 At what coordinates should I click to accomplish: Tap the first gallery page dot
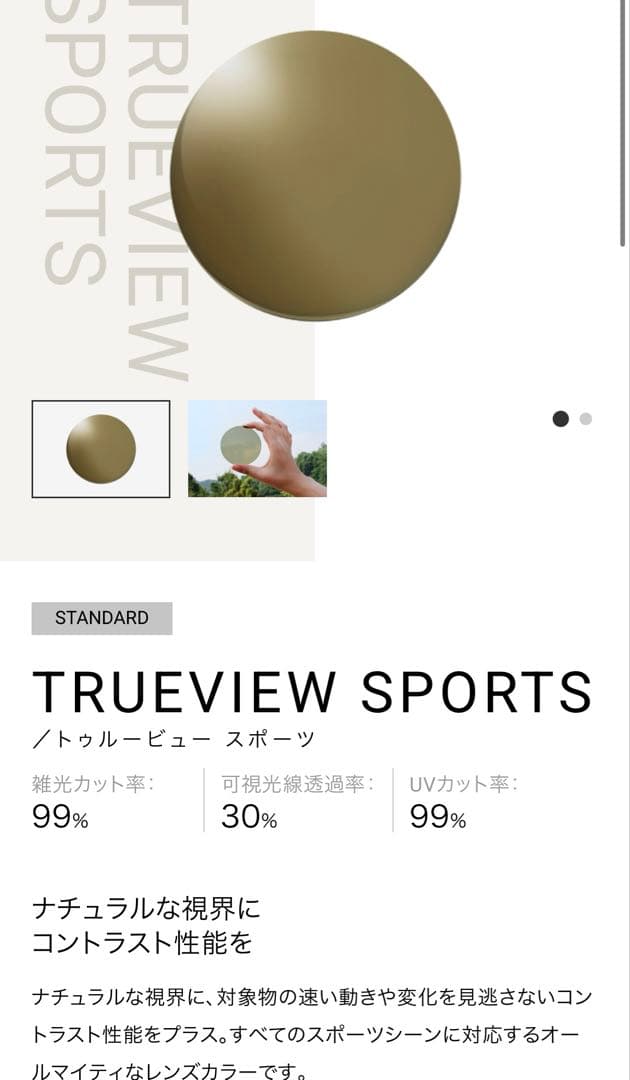561,419
